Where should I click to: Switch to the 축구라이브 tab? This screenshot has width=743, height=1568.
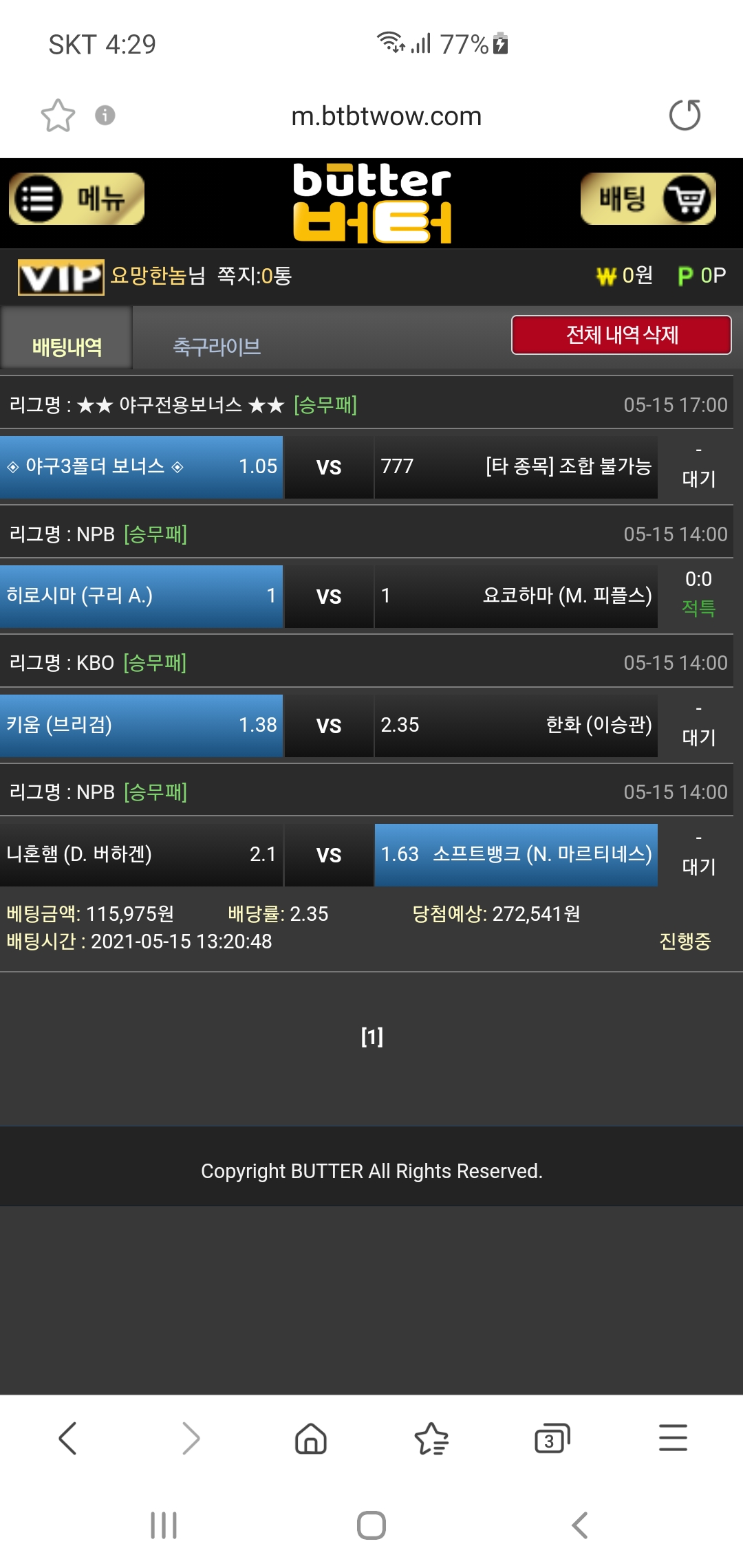(217, 347)
